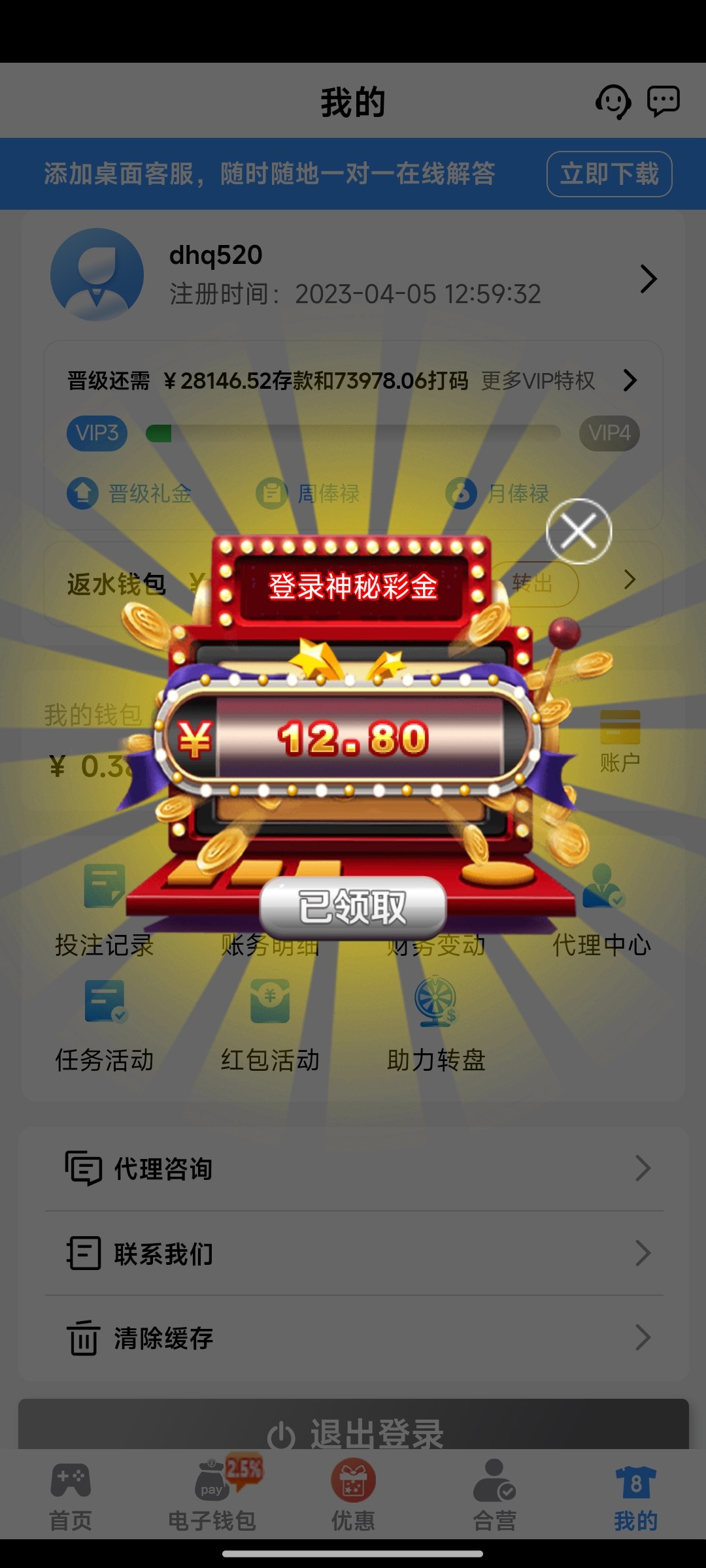Open profile details for dhq520

647,279
